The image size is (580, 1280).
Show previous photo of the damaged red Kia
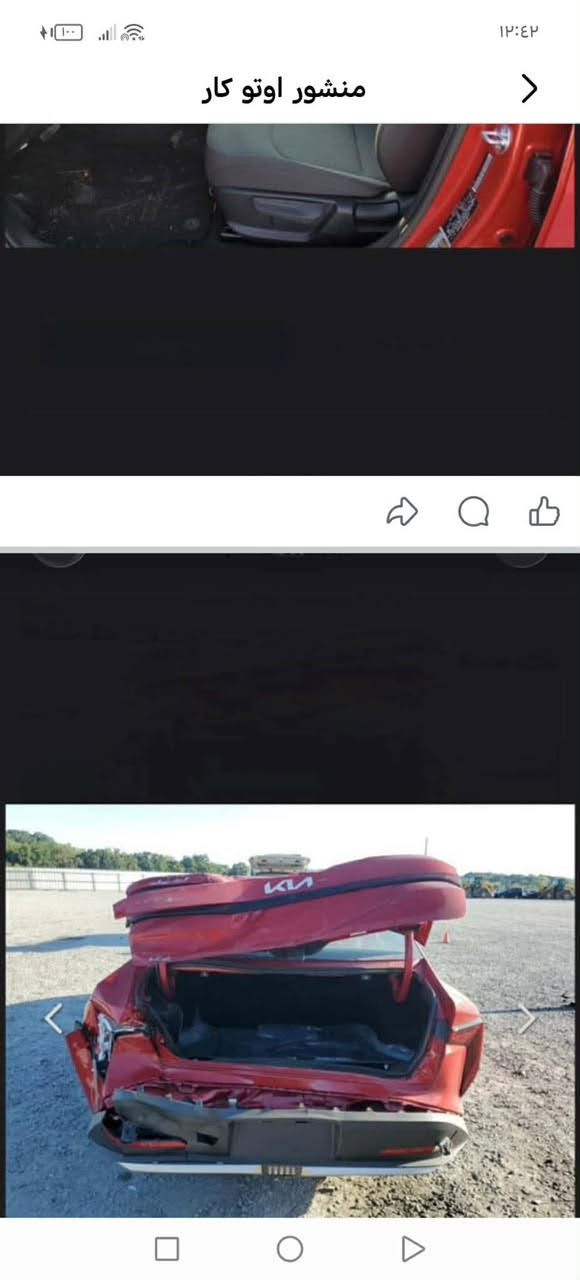coord(54,1018)
